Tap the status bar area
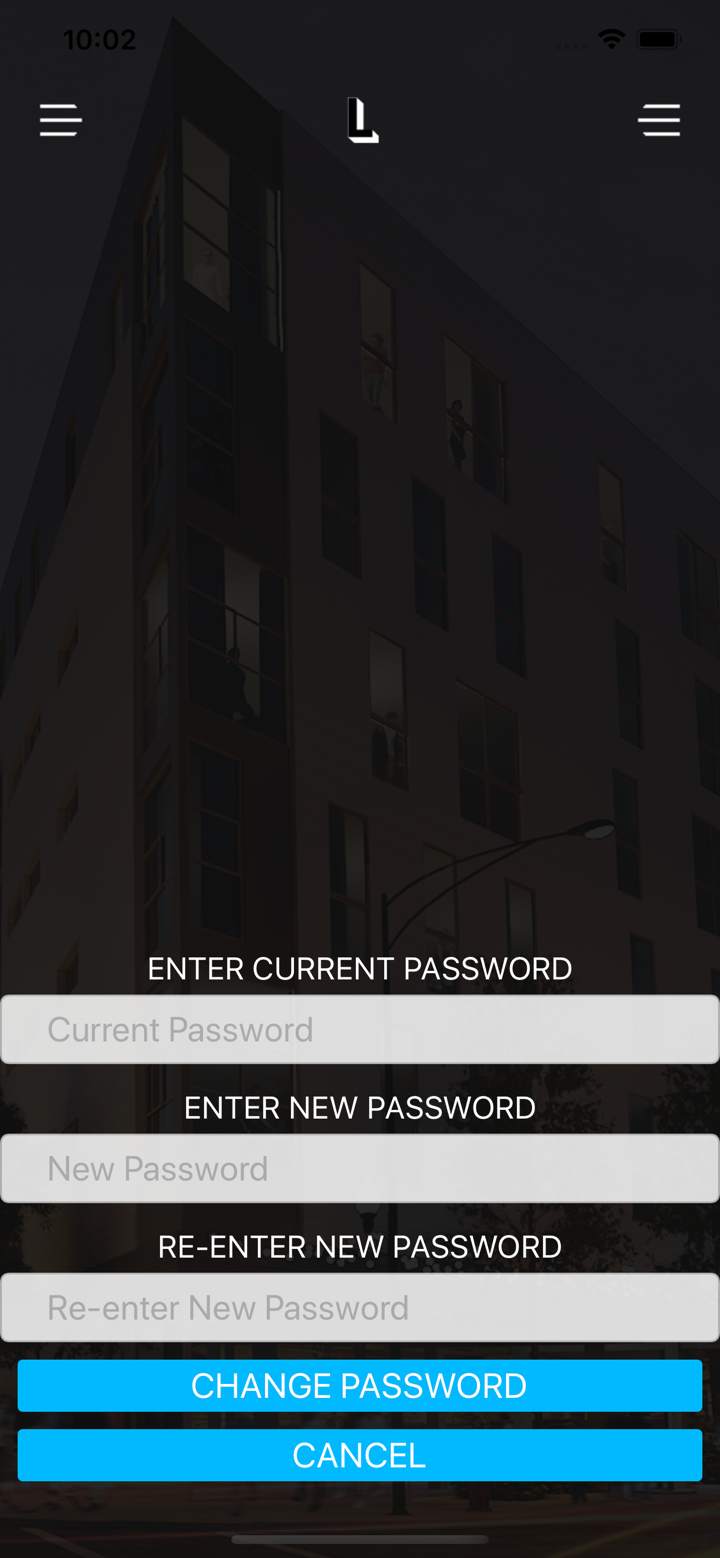 click(x=360, y=38)
